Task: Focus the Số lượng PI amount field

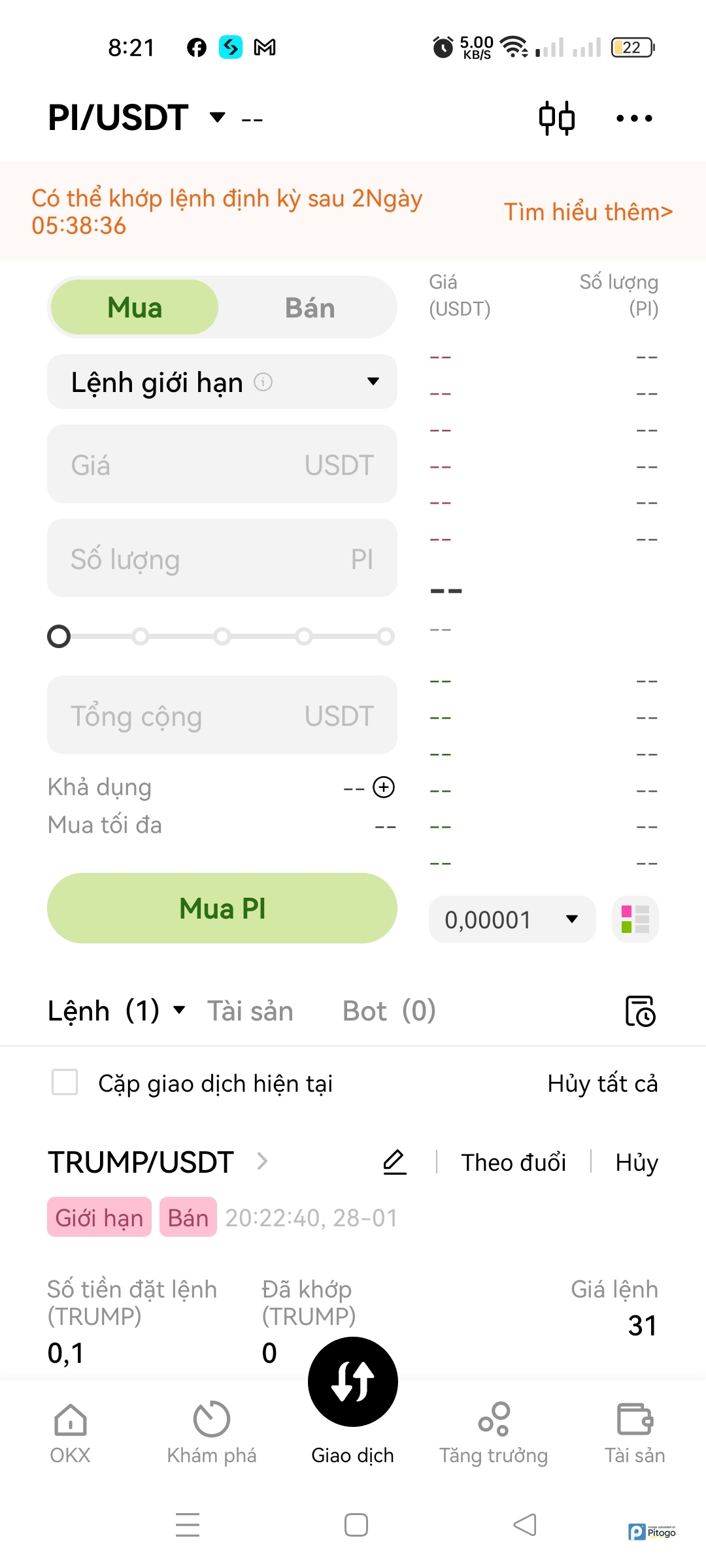Action: pos(222,559)
